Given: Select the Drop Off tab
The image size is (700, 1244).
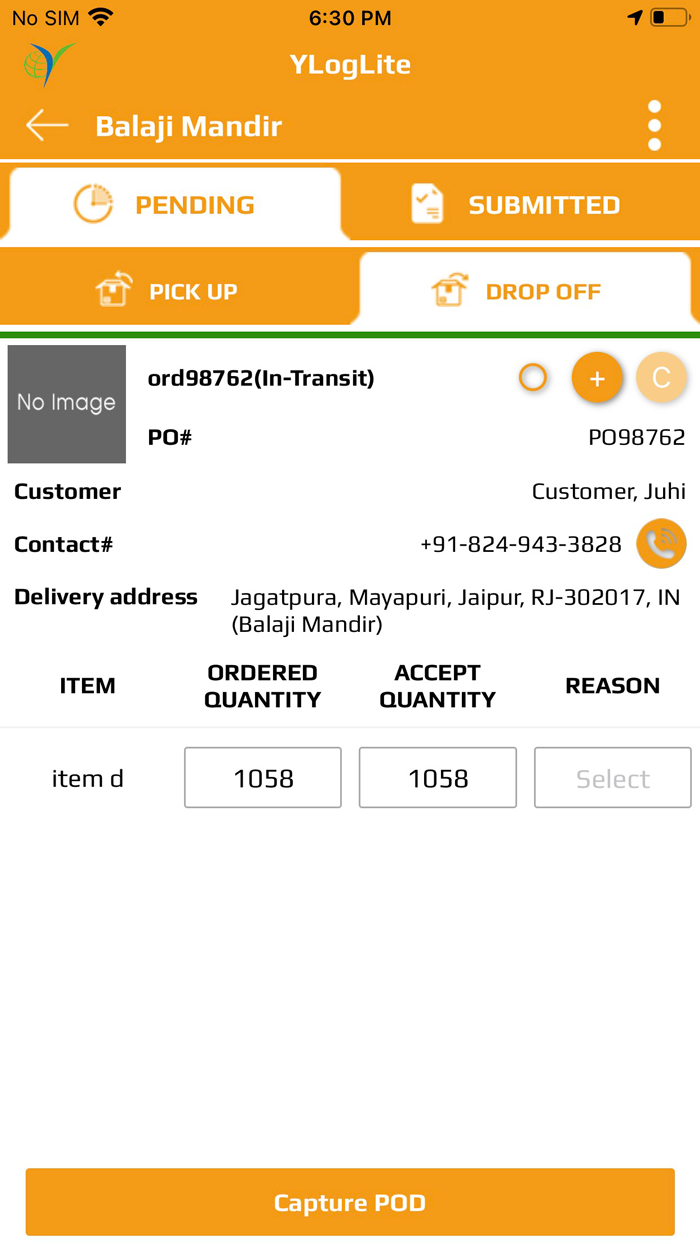Looking at the screenshot, I should pyautogui.click(x=525, y=292).
